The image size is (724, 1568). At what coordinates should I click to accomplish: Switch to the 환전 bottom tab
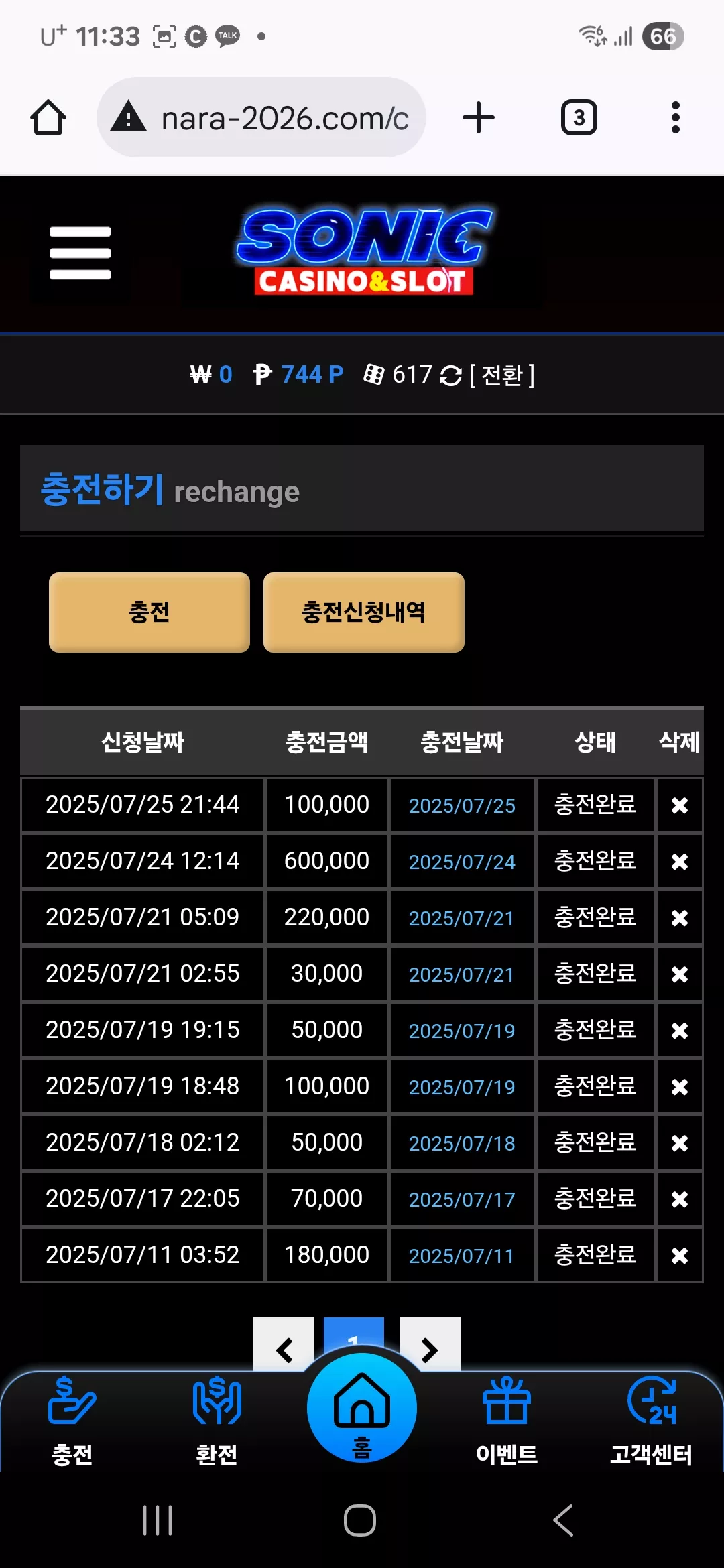(x=217, y=1421)
